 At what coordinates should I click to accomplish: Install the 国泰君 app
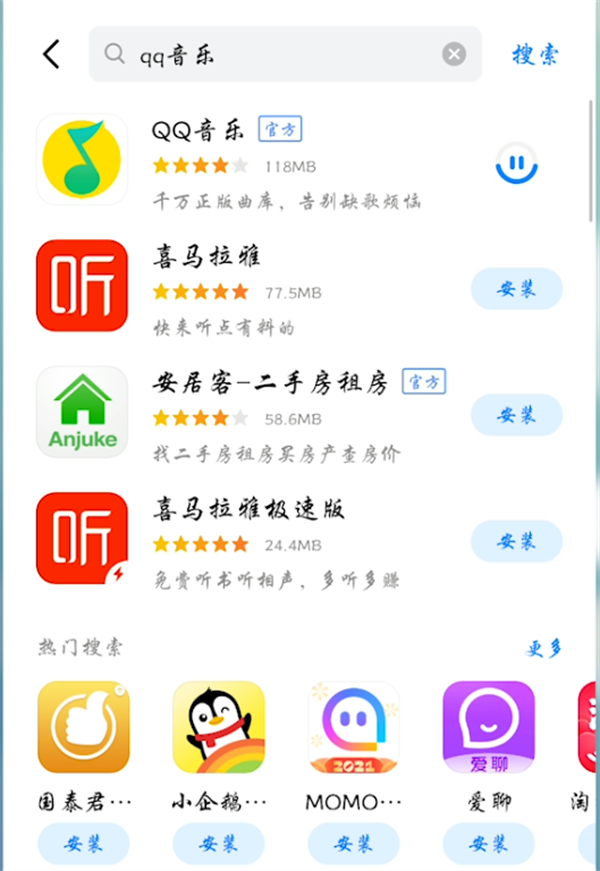[x=83, y=843]
